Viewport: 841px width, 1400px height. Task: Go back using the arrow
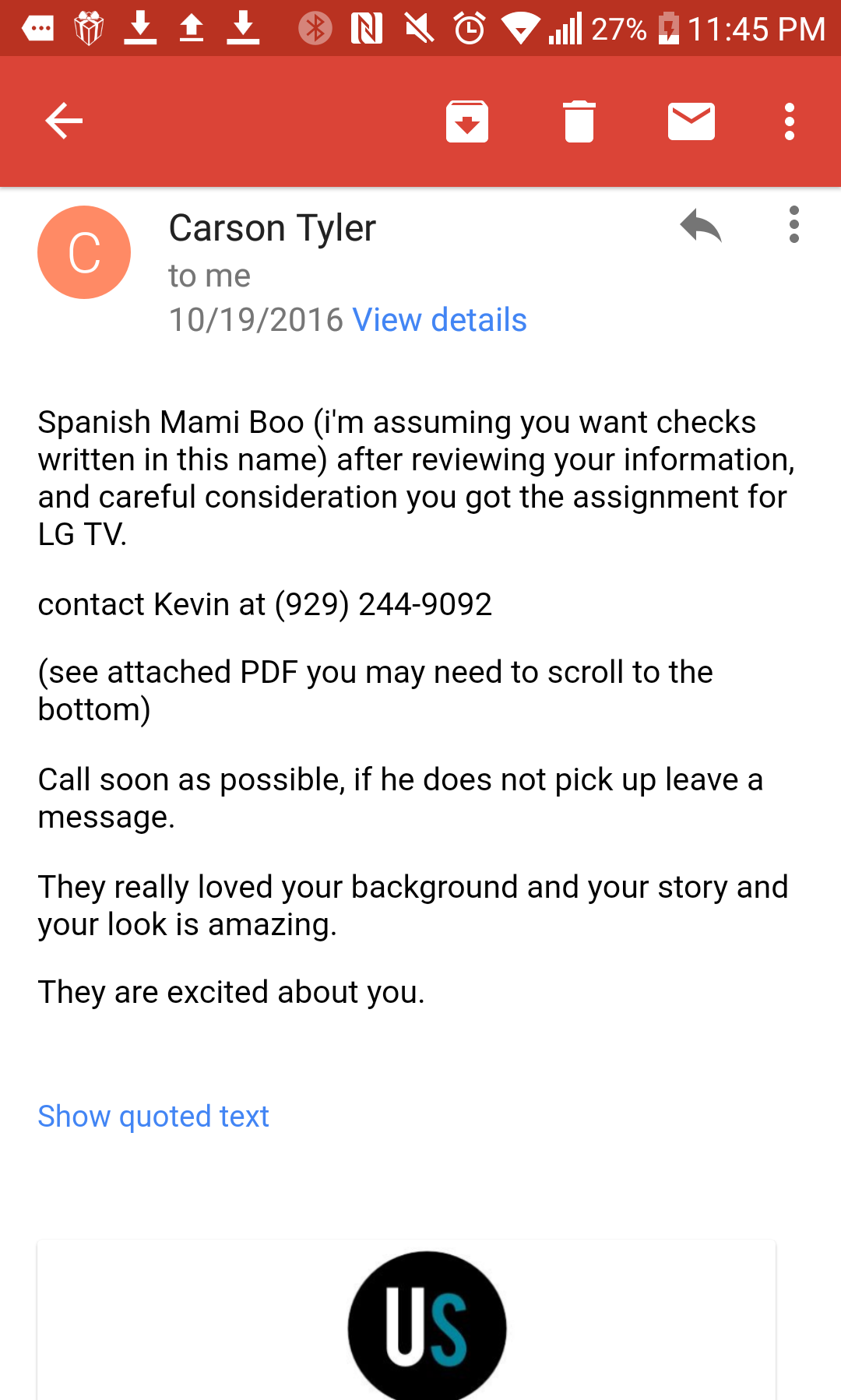pos(64,121)
